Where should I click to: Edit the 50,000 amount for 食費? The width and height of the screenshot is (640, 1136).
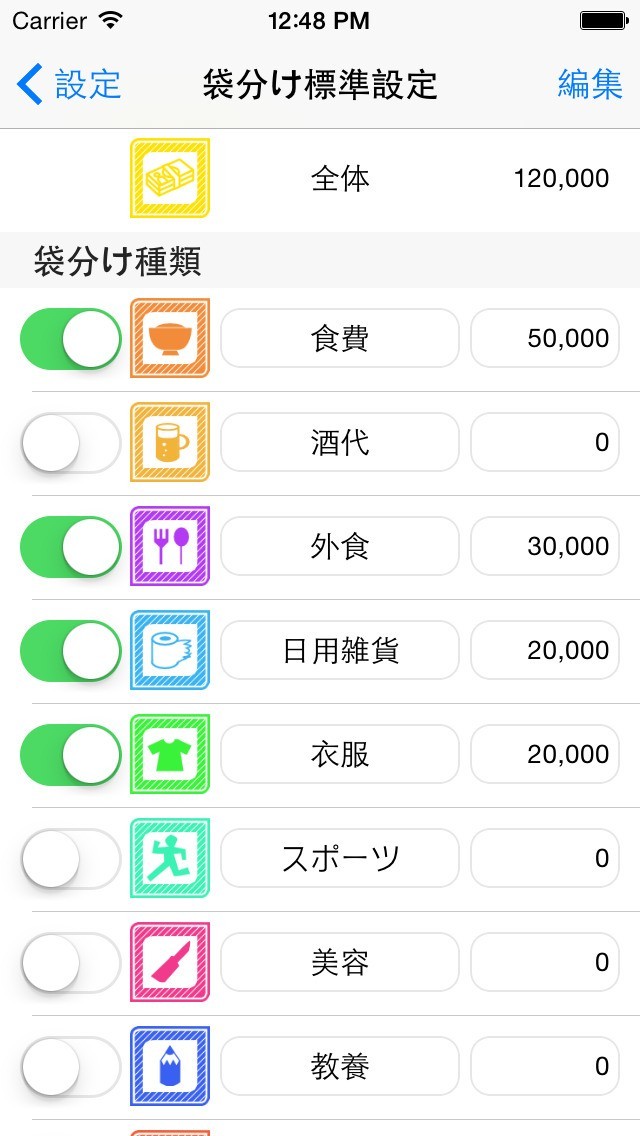(545, 339)
